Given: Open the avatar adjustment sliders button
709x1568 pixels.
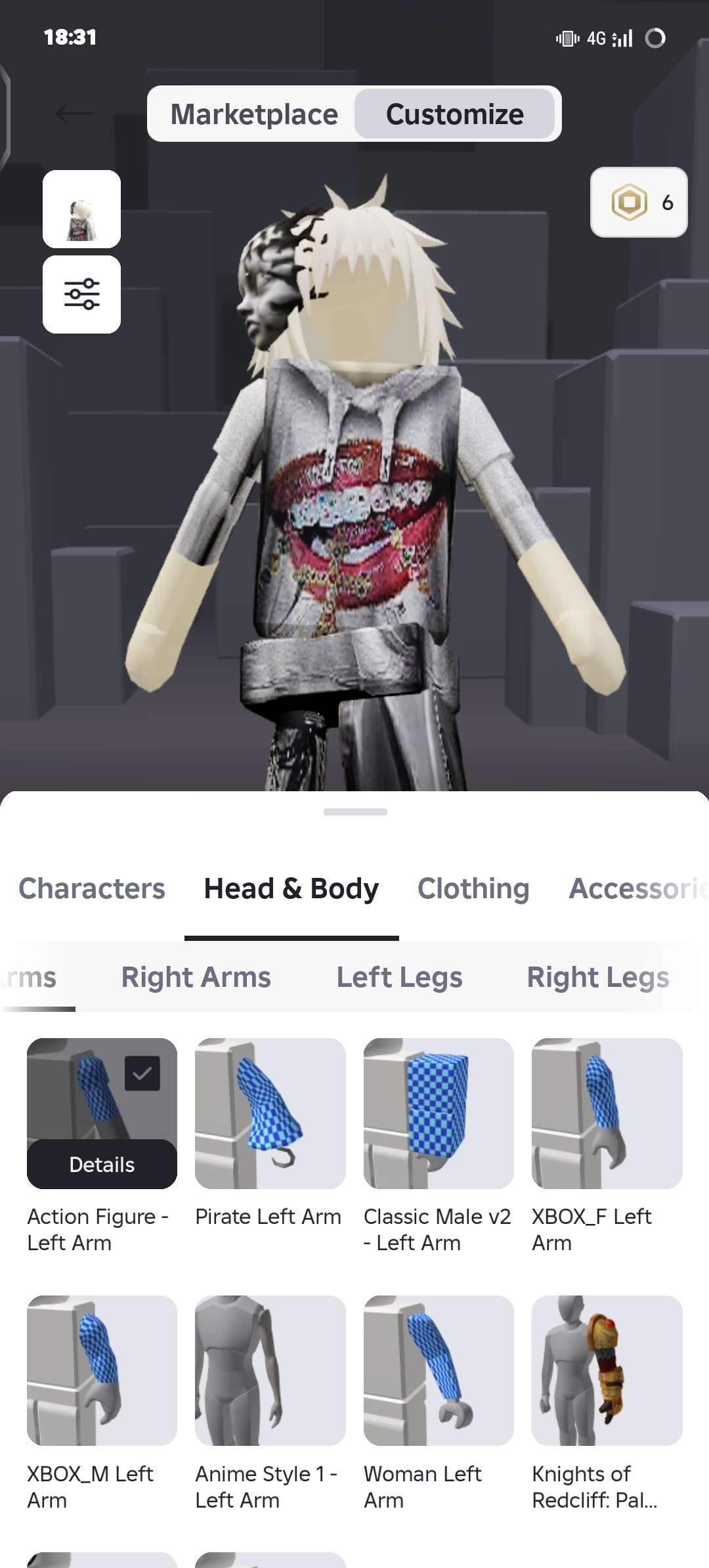Looking at the screenshot, I should tap(81, 294).
